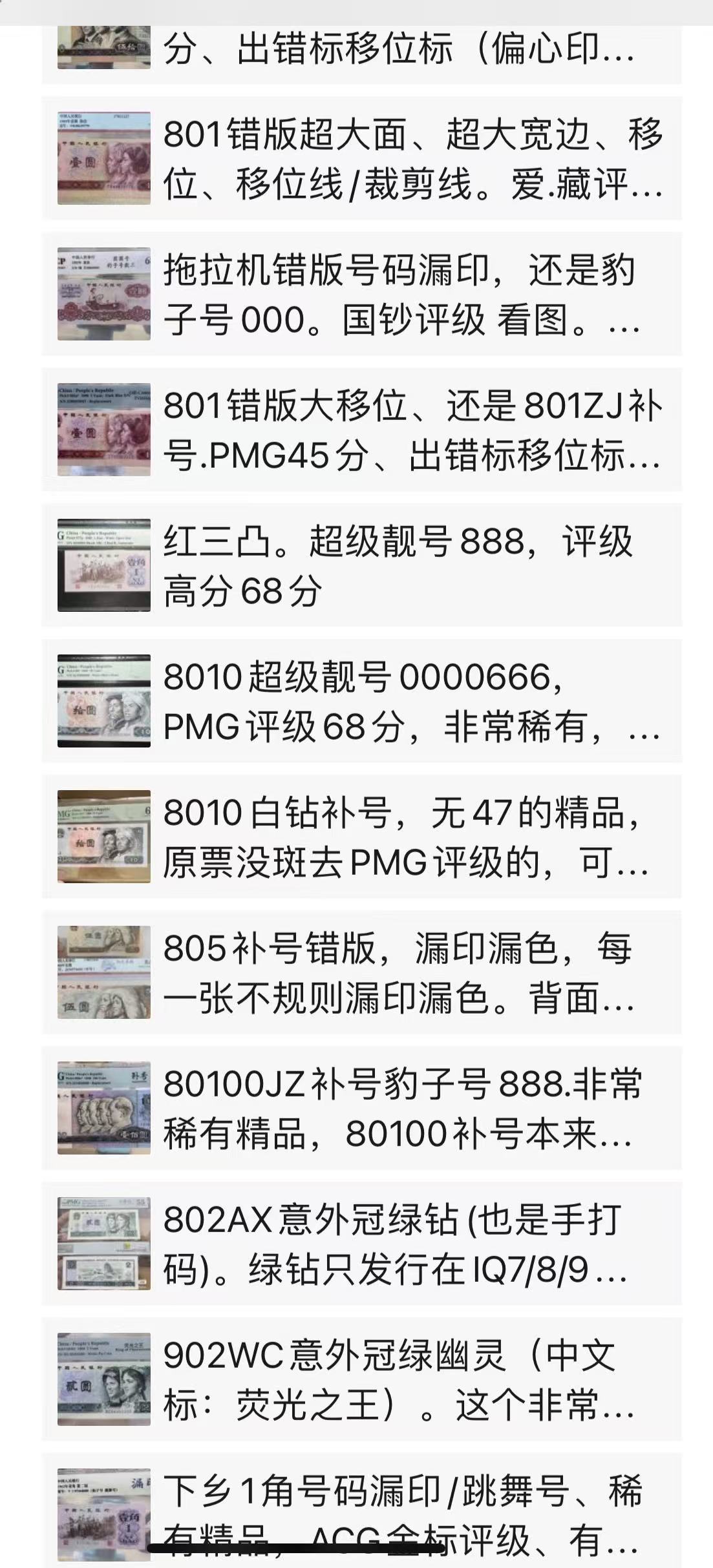The image size is (713, 1568).
Task: Open the 拖拉机错版号码漏印 listing
Action: click(362, 294)
